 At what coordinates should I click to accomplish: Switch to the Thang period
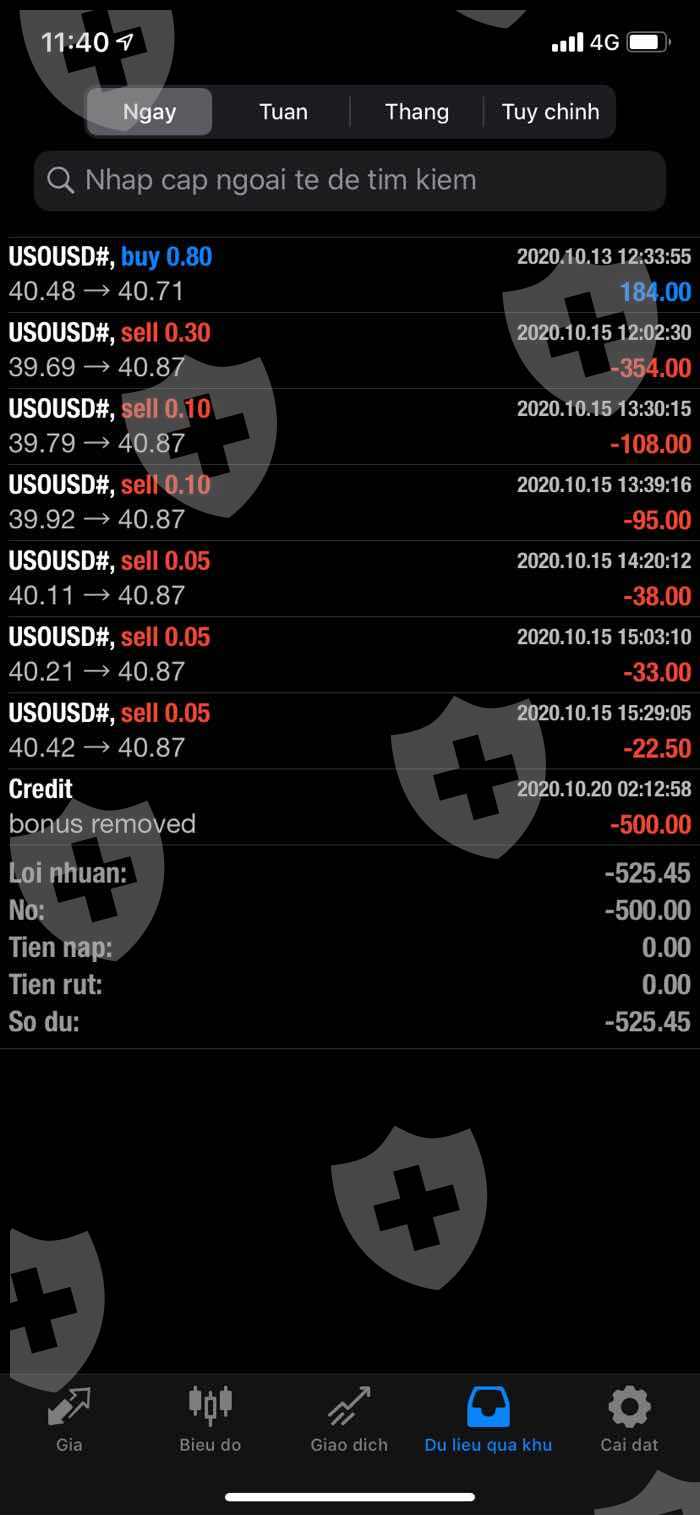tap(417, 112)
